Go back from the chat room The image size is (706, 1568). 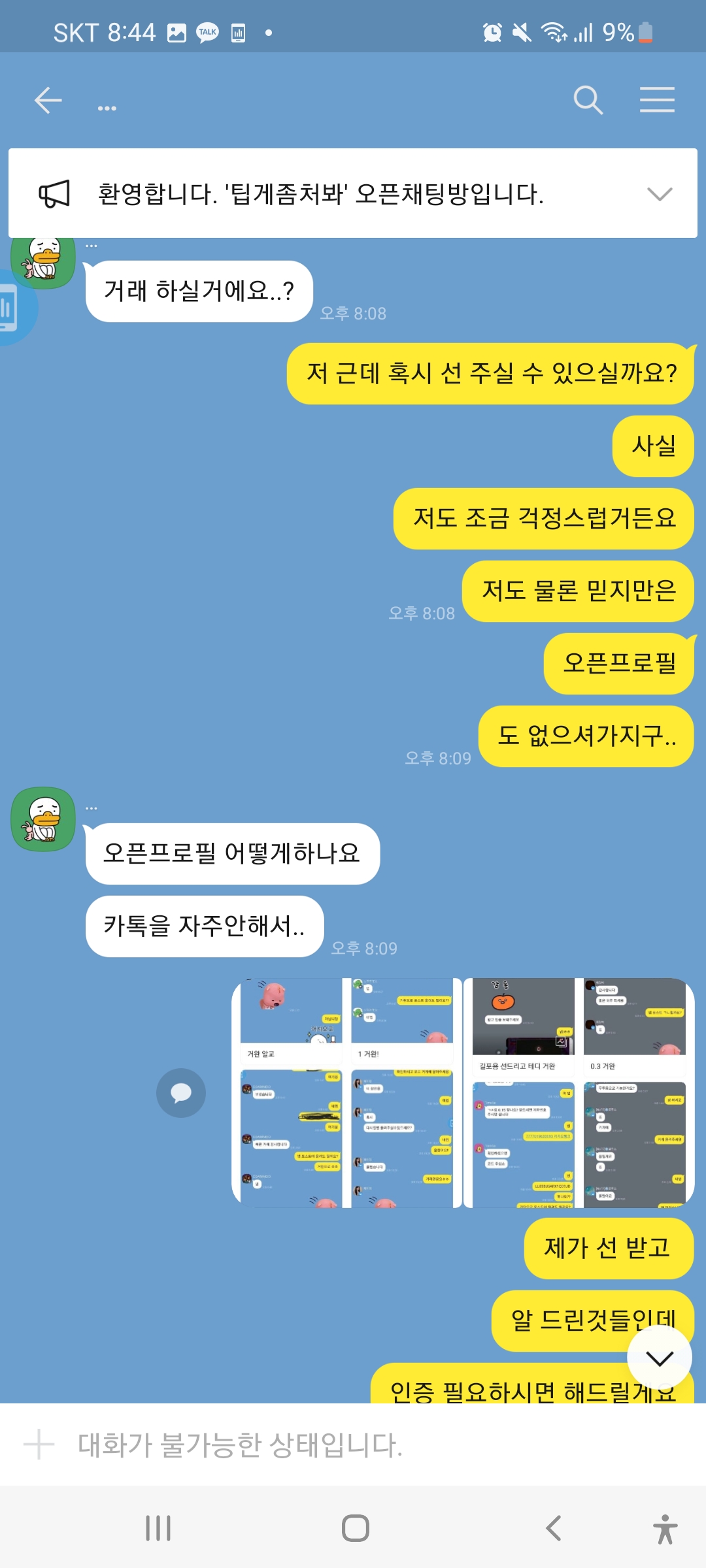pyautogui.click(x=48, y=101)
